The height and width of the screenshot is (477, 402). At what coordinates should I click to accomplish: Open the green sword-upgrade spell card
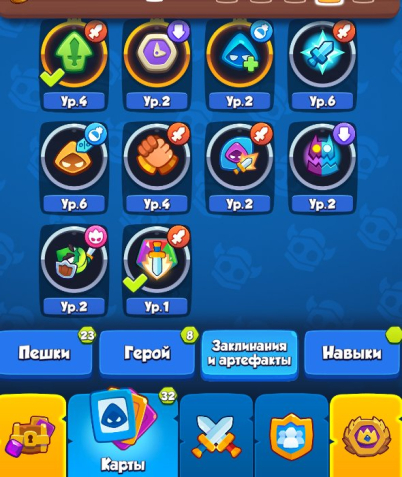pyautogui.click(x=74, y=65)
